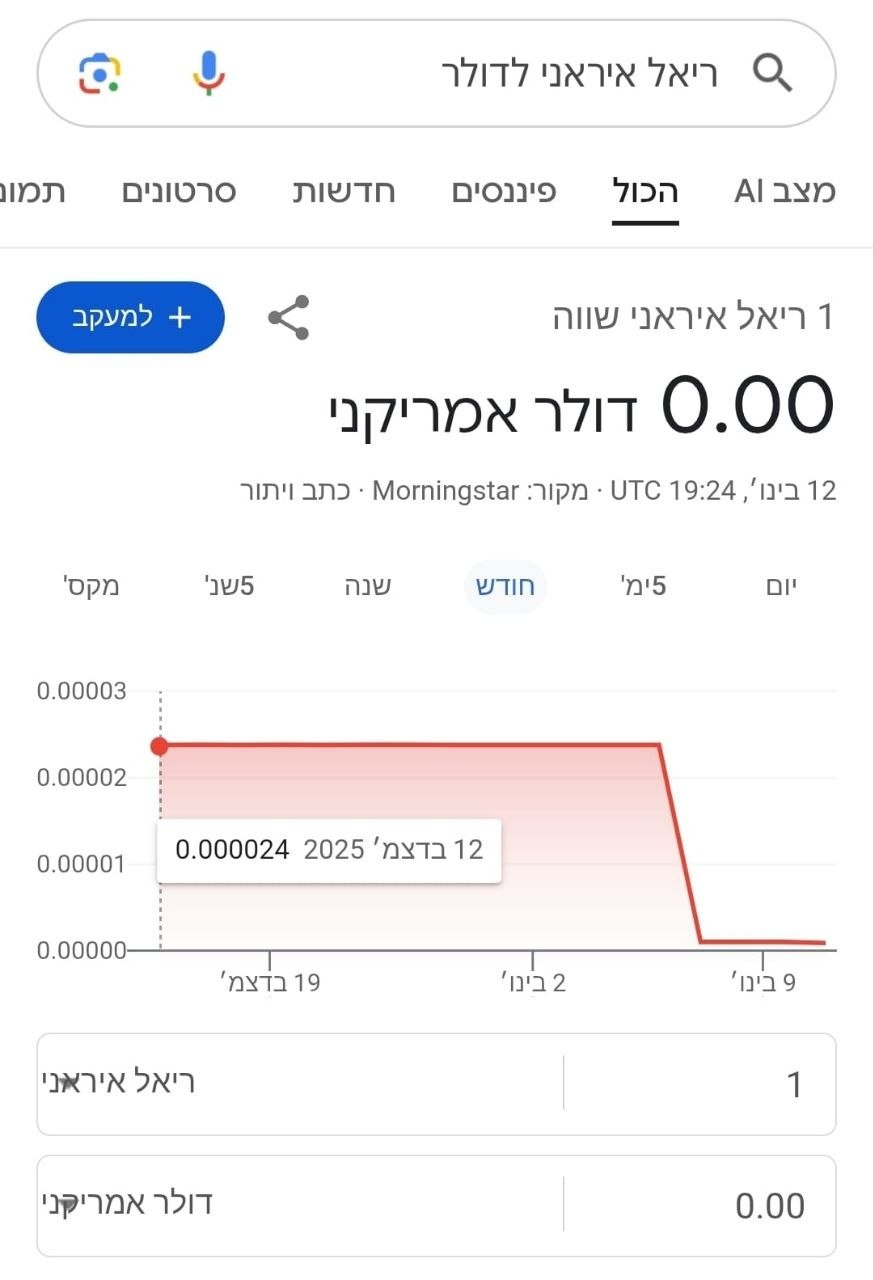
Task: Select the 5ימ' chart range
Action: [644, 586]
